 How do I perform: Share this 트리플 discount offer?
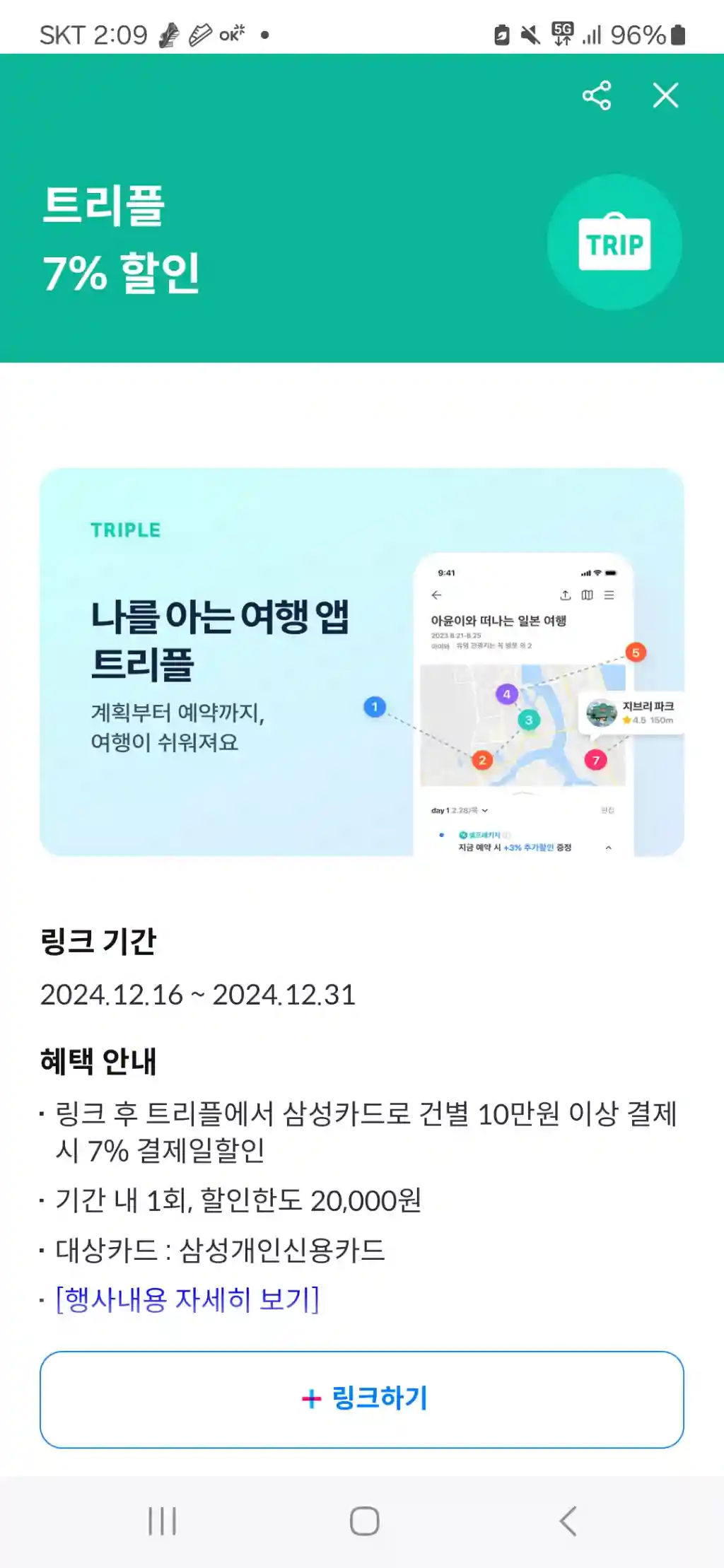coord(596,95)
